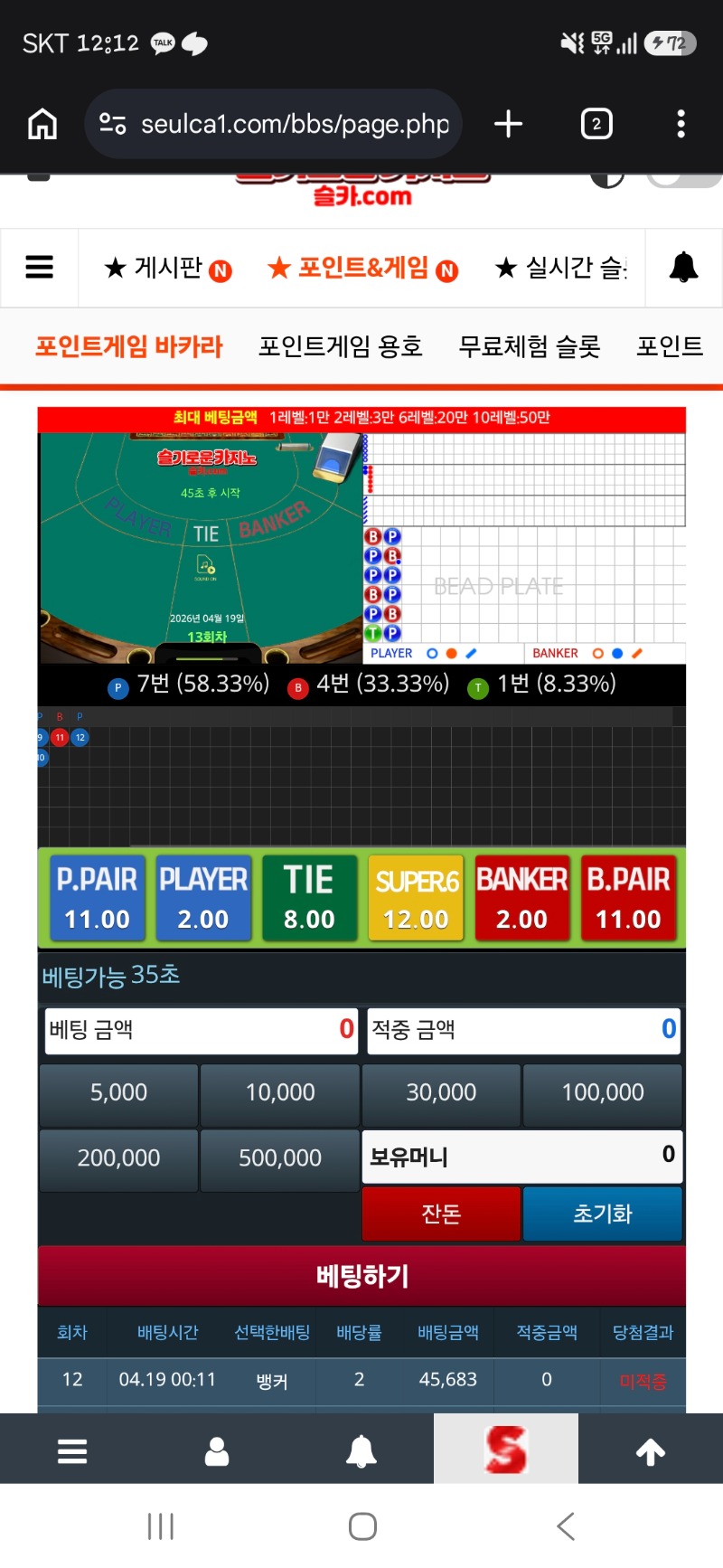Reset the bet with 초기화
This screenshot has height=1568, width=723.
tap(603, 1214)
